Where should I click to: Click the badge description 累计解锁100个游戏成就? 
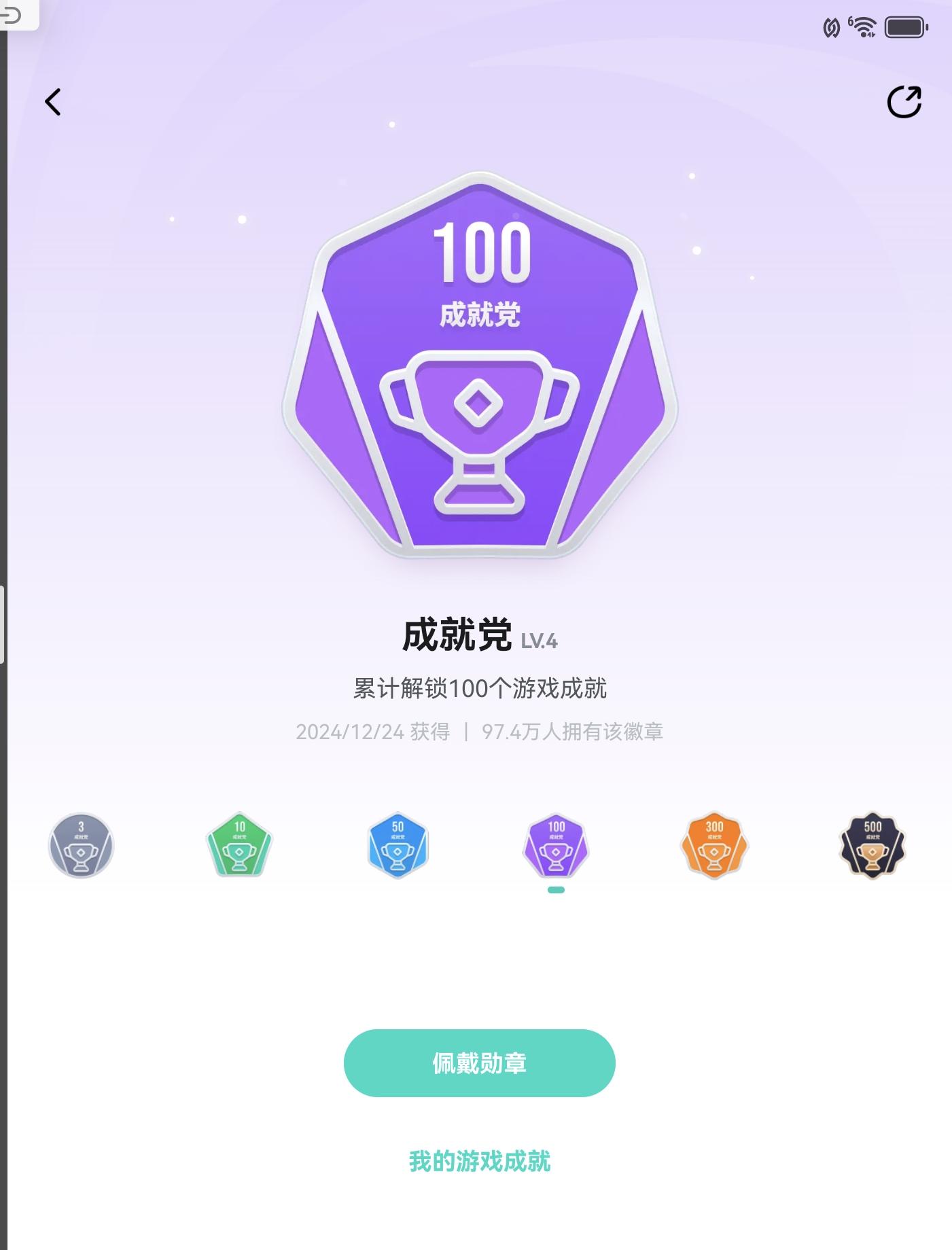[x=478, y=687]
